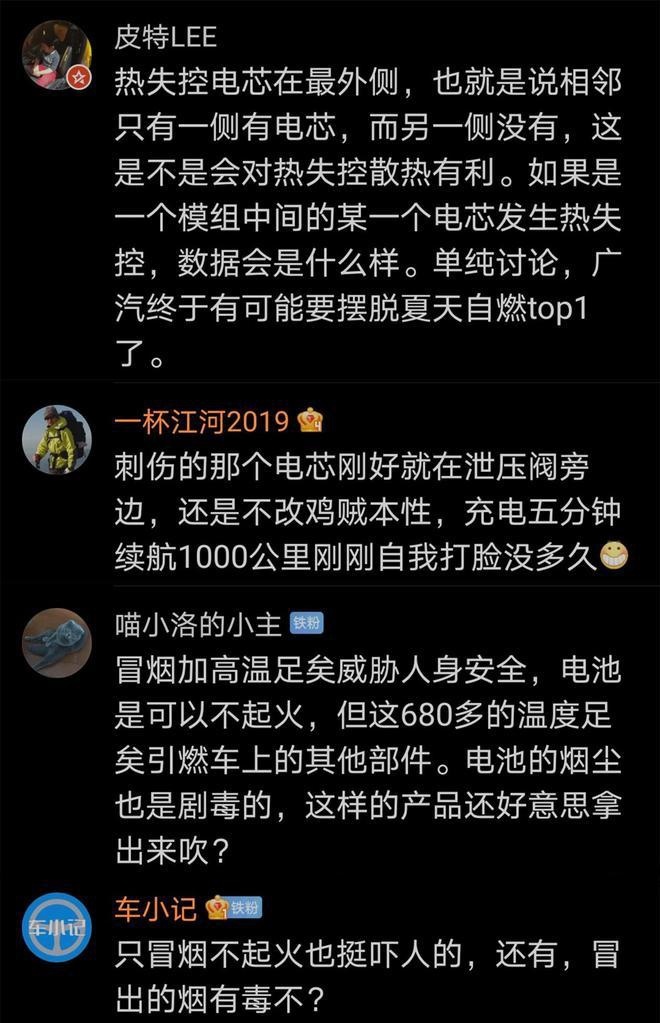The height and width of the screenshot is (1023, 660).
Task: Open 皮特LEE's profile avatar
Action: tap(56, 55)
